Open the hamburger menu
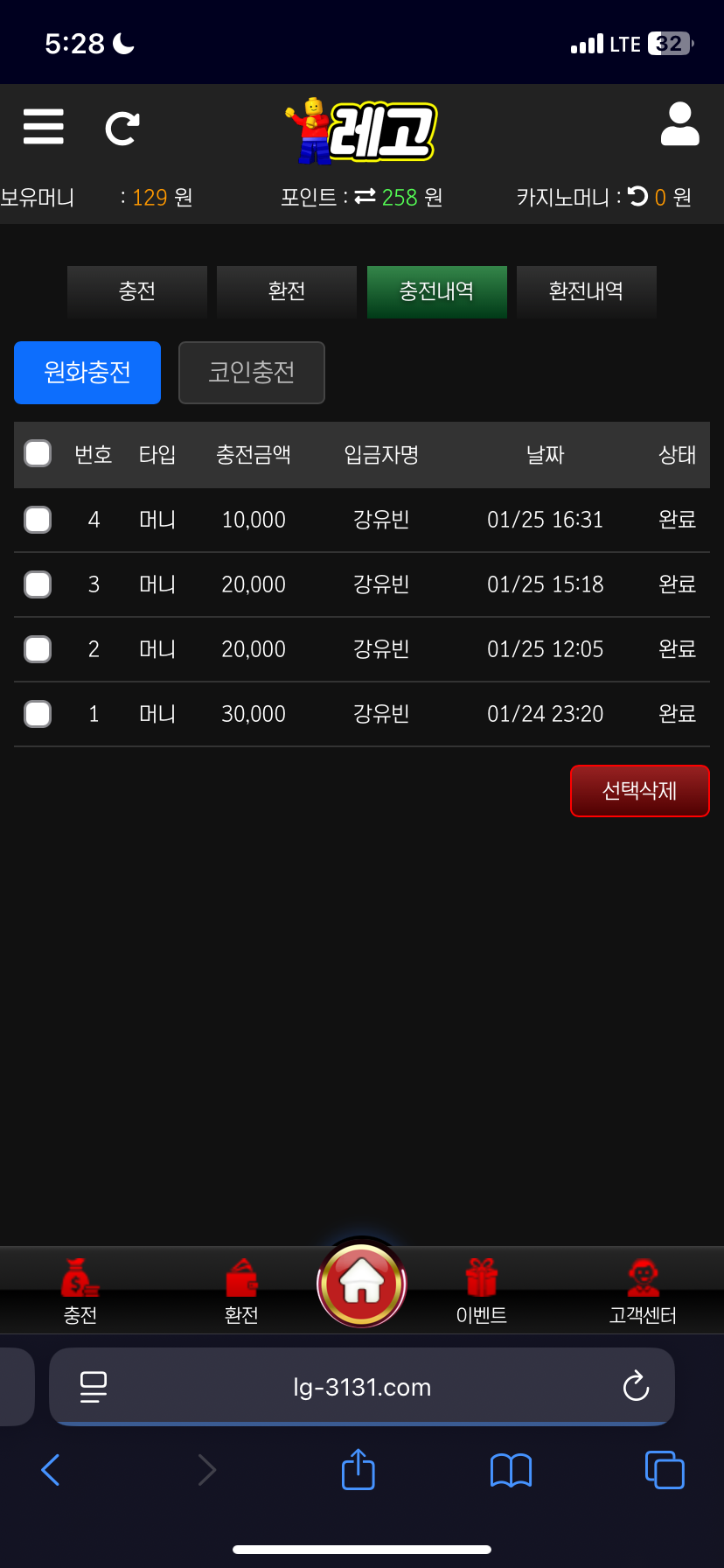The width and height of the screenshot is (724, 1568). pyautogui.click(x=44, y=127)
